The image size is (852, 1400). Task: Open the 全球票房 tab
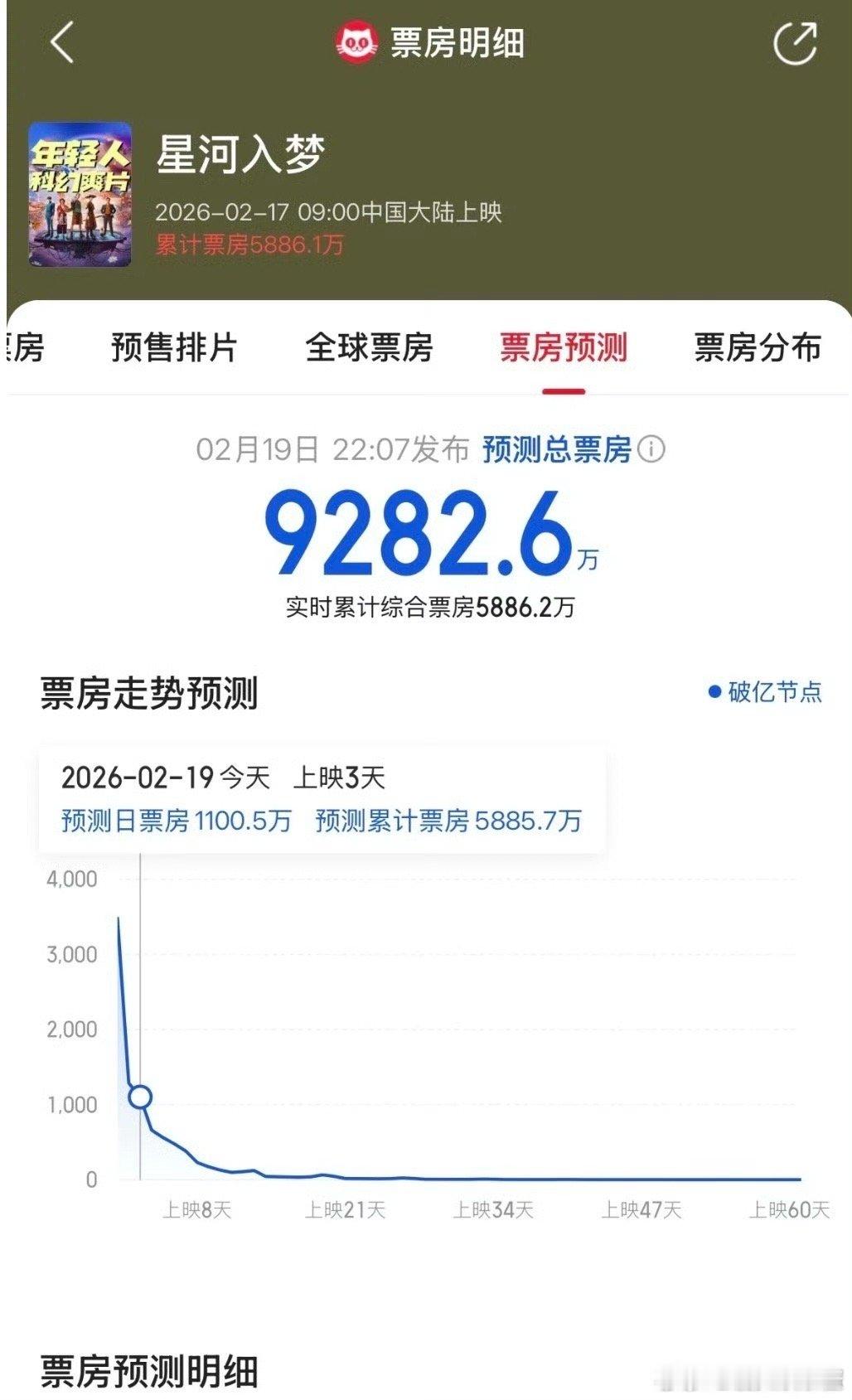[370, 349]
